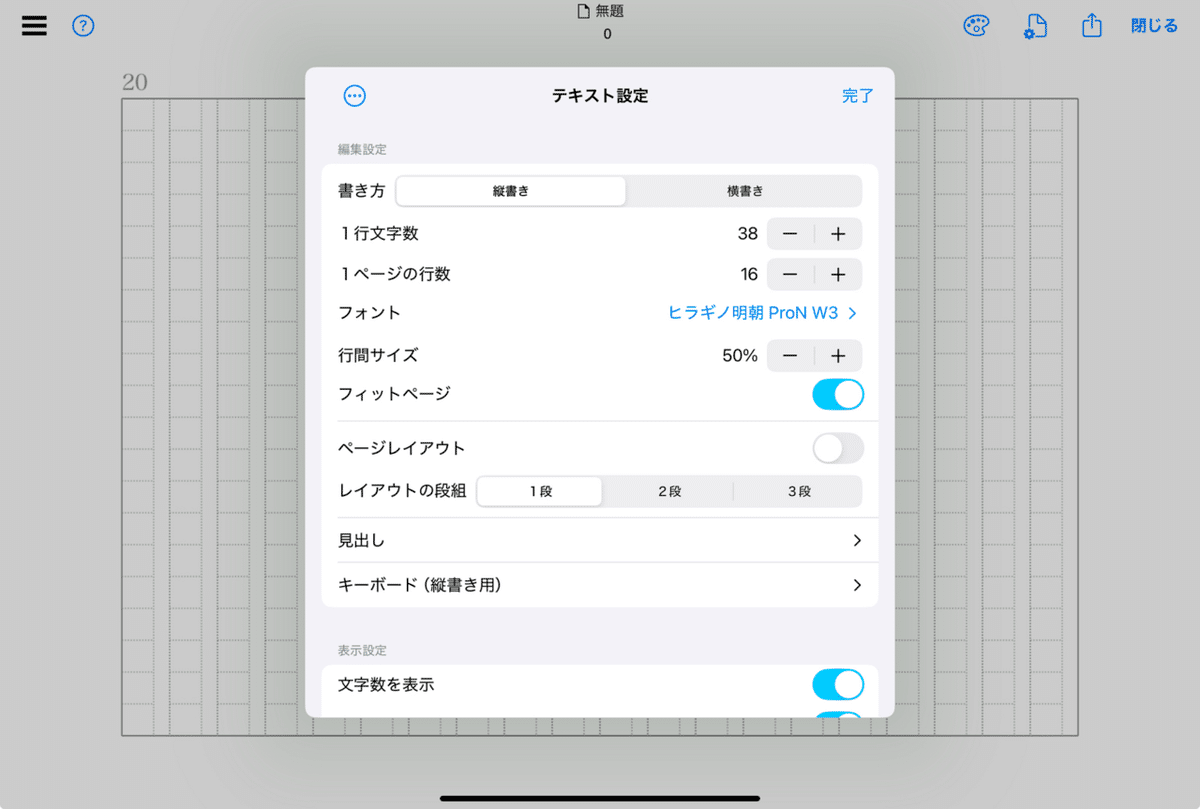Open the help question mark icon
The width and height of the screenshot is (1200, 809).
[x=84, y=27]
